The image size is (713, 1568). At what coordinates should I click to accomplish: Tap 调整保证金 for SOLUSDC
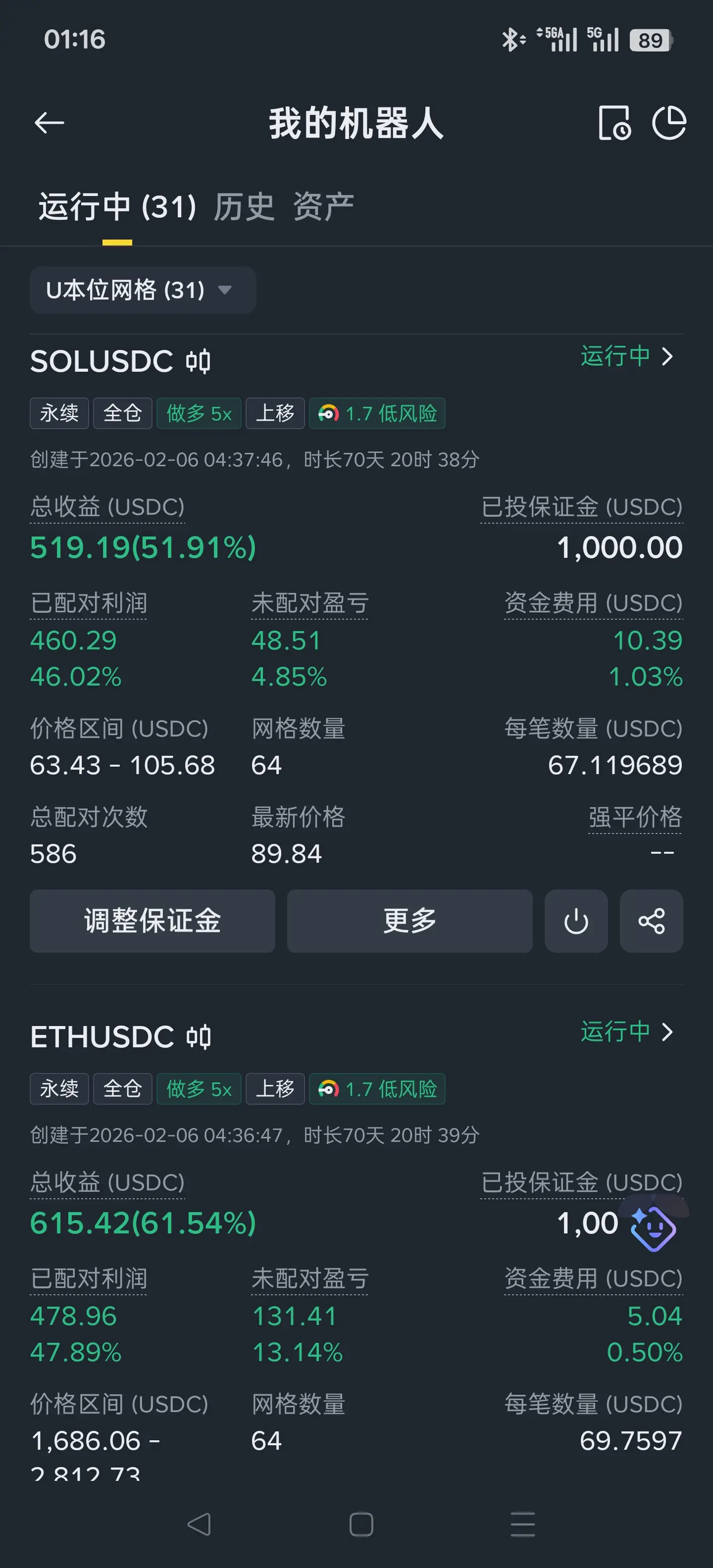pos(152,921)
